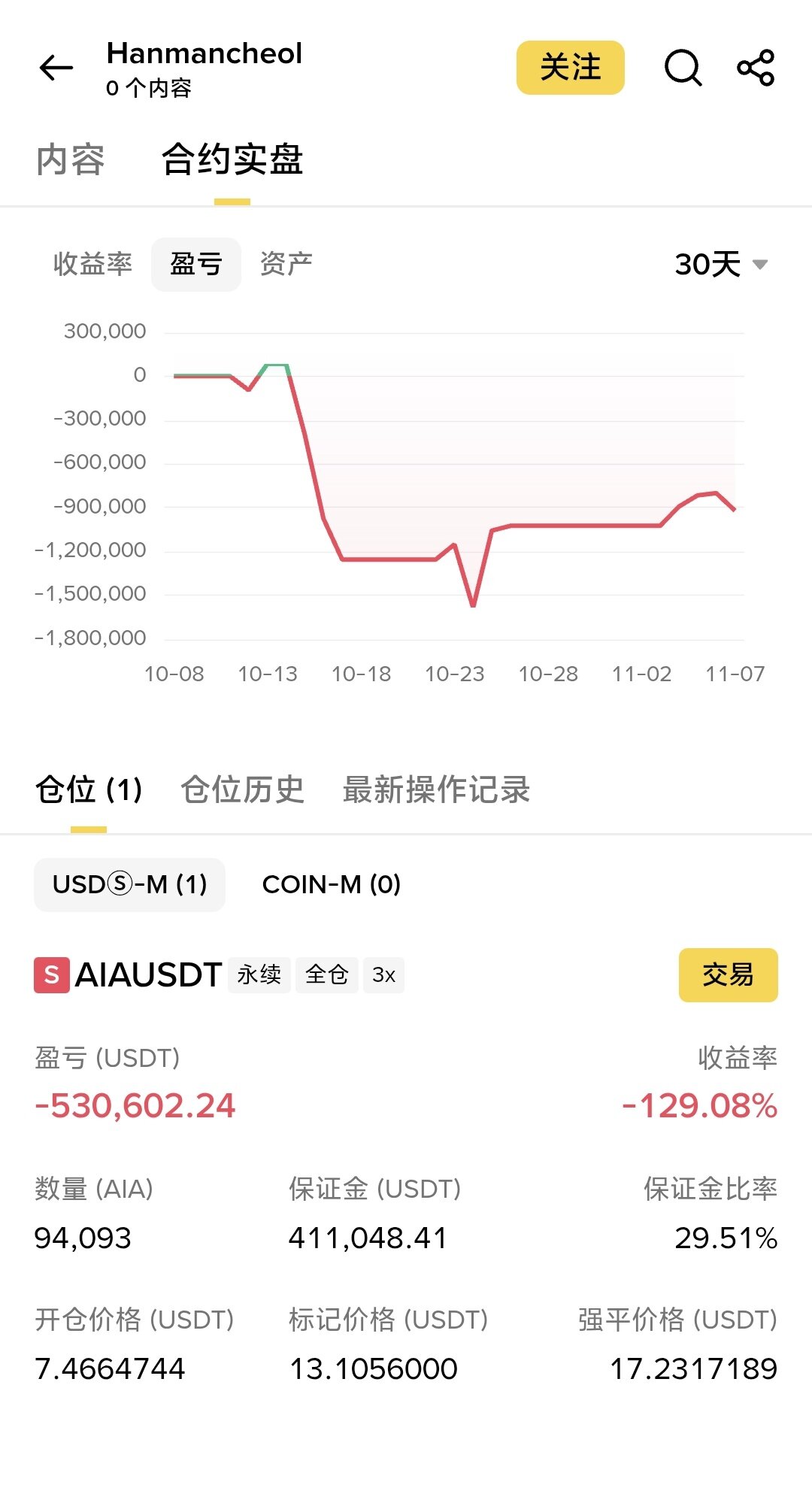The width and height of the screenshot is (812, 1488).
Task: View the 仓位 (1) tab
Action: 89,790
